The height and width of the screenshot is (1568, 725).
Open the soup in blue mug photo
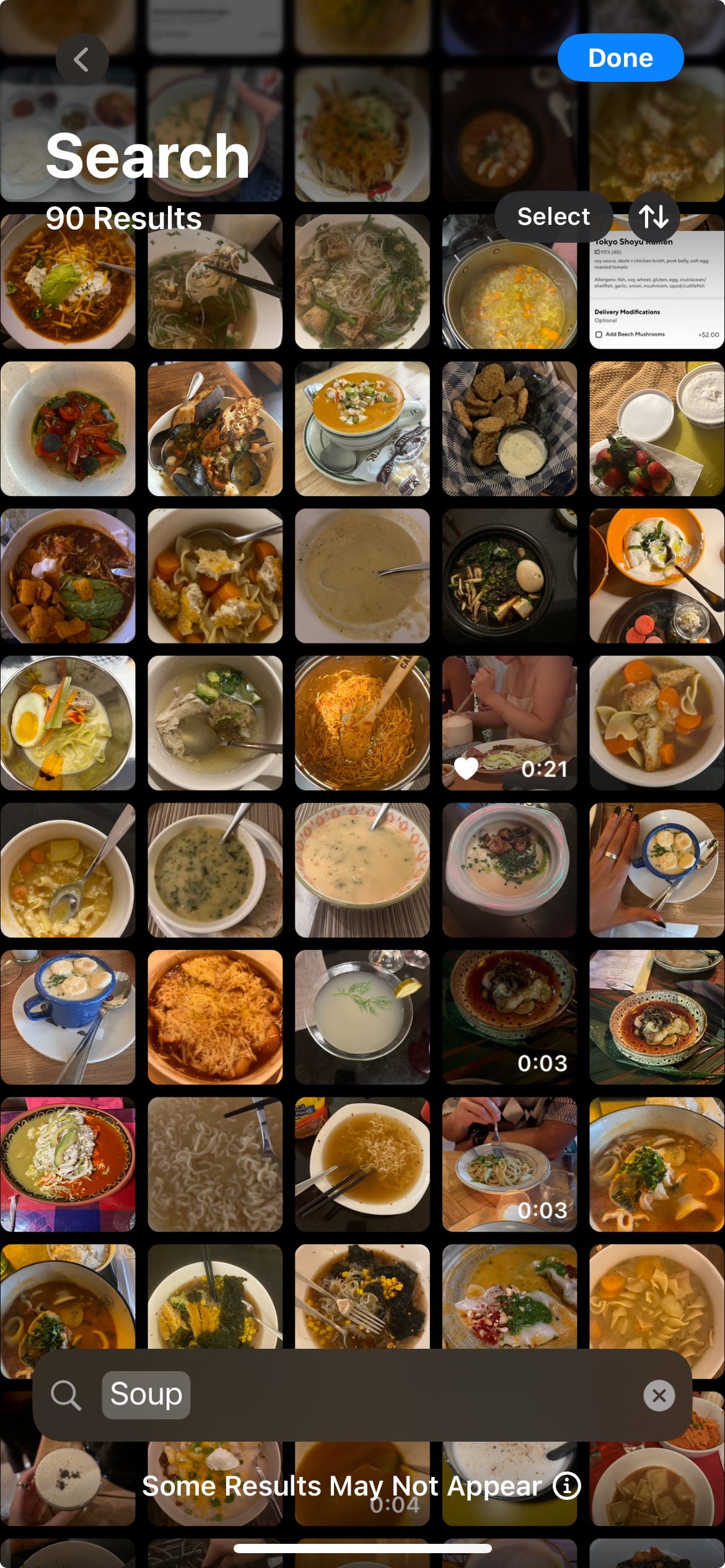pyautogui.click(x=68, y=1017)
